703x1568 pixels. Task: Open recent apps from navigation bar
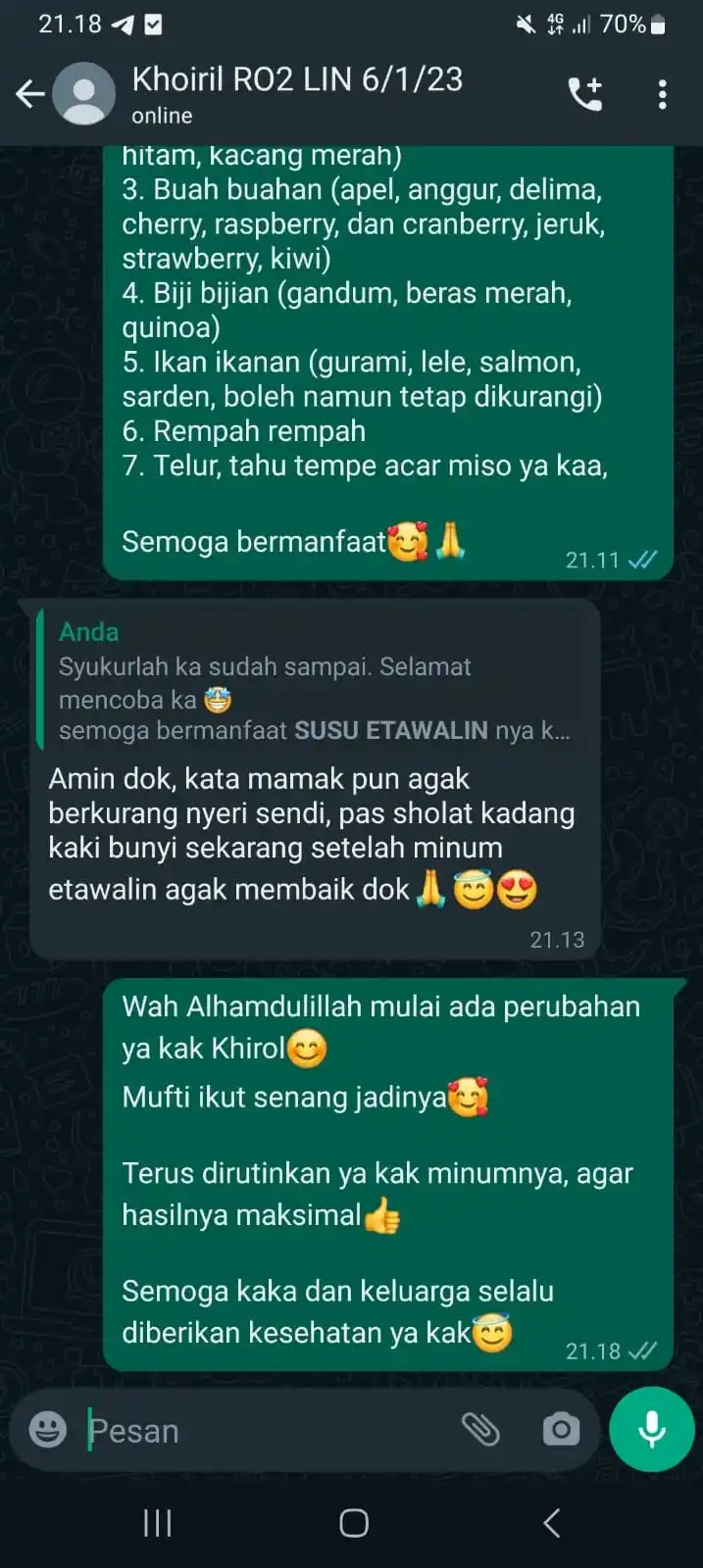[x=157, y=1523]
